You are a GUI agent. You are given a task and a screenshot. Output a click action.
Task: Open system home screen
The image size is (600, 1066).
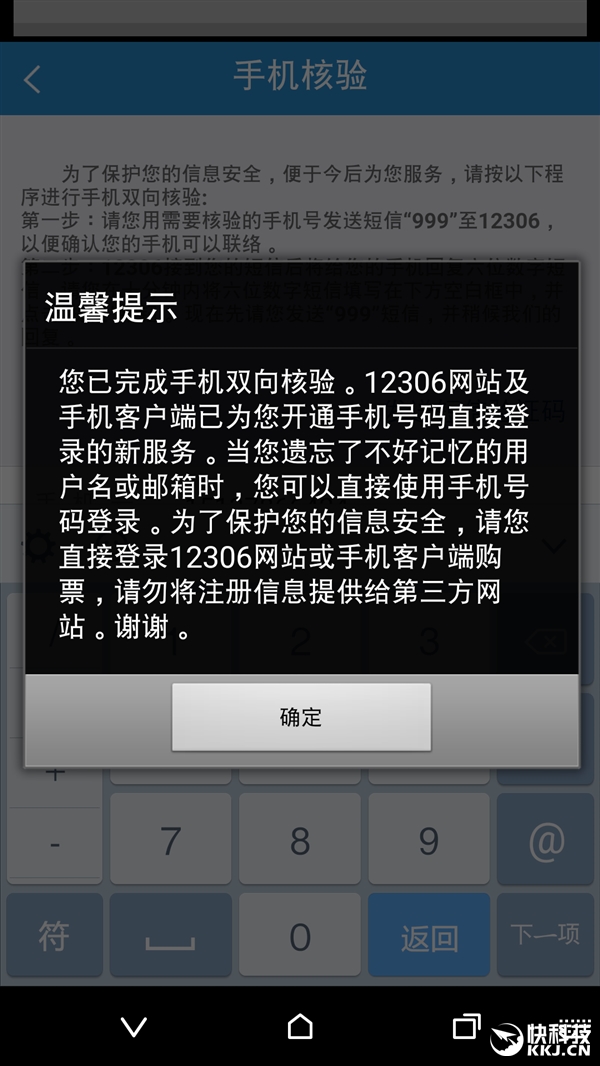(x=300, y=1026)
